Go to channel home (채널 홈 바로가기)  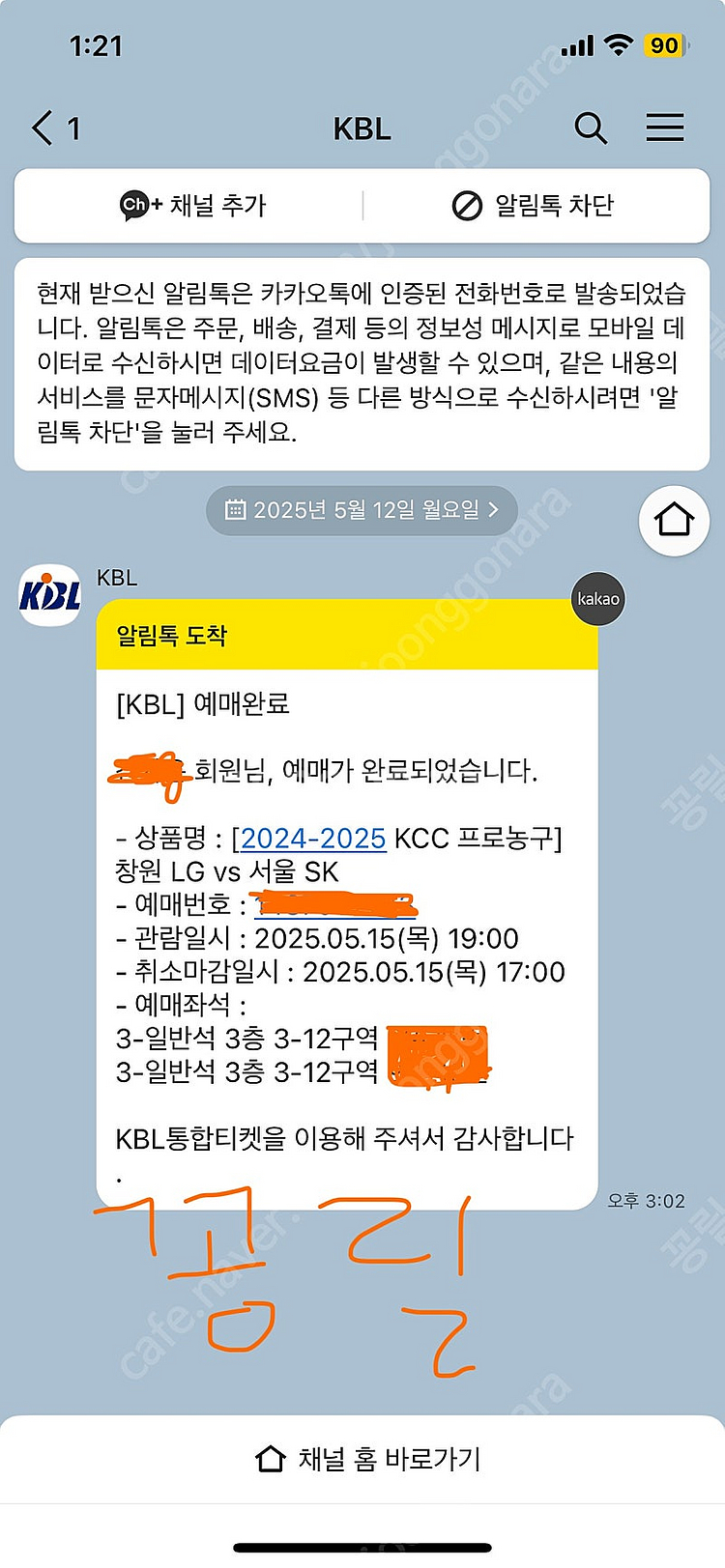pos(367,1458)
